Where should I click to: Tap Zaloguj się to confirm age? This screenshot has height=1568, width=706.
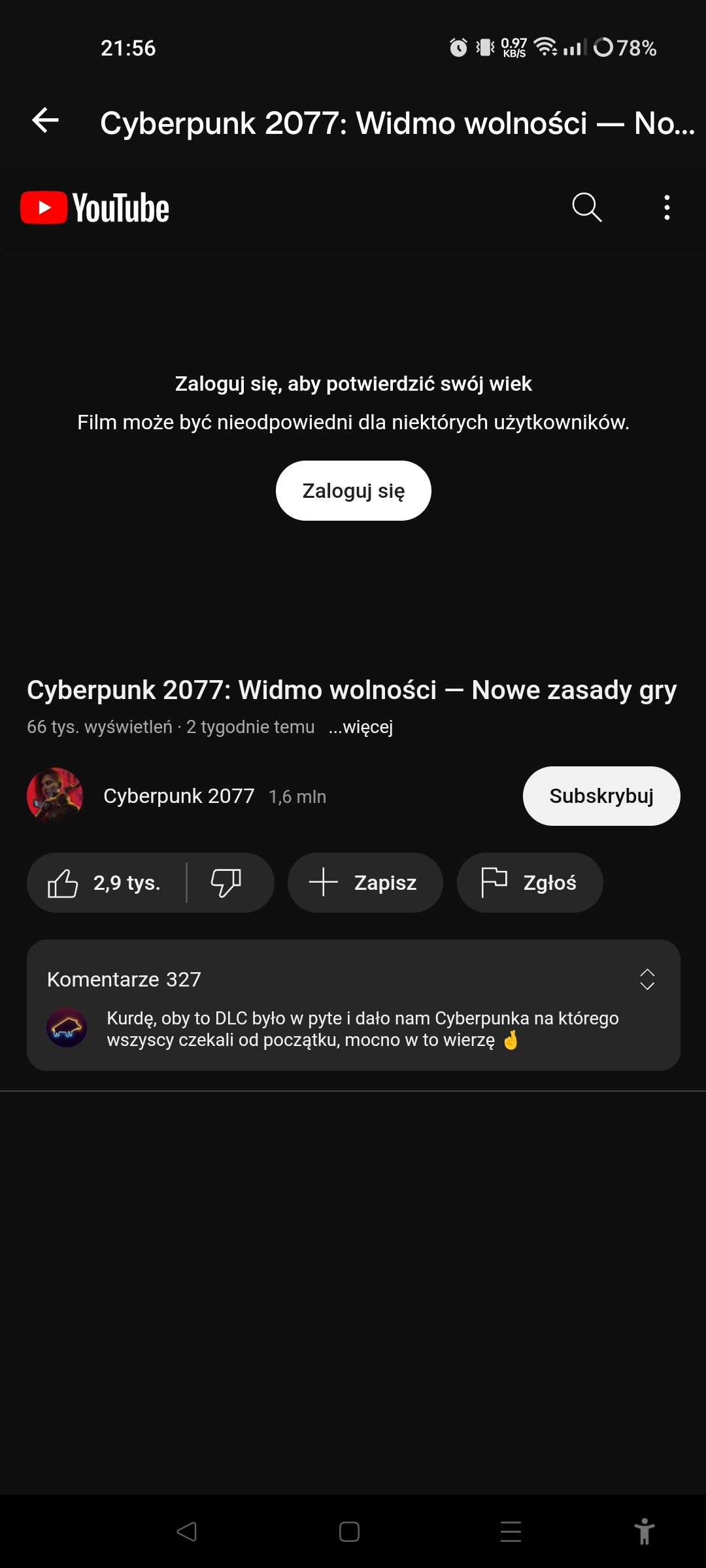(x=353, y=491)
